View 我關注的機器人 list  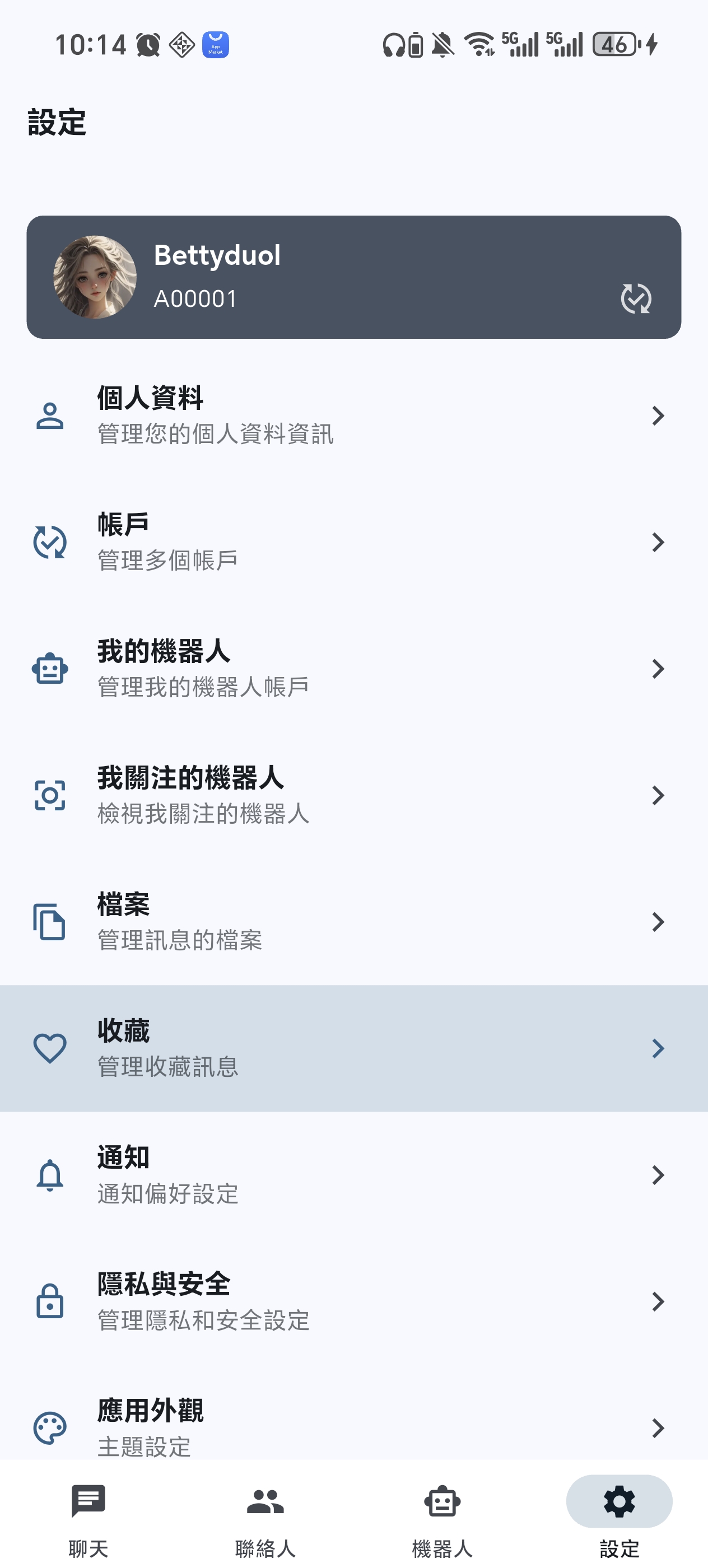(x=353, y=795)
